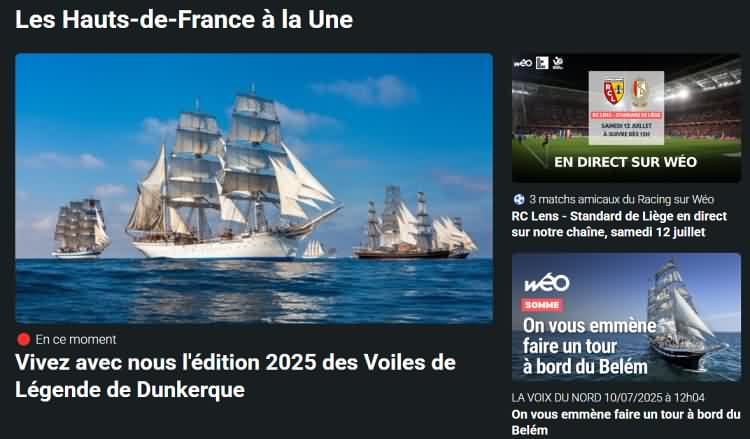
Task: Read the Voiles de Légende 2025 headline article
Action: 235,375
